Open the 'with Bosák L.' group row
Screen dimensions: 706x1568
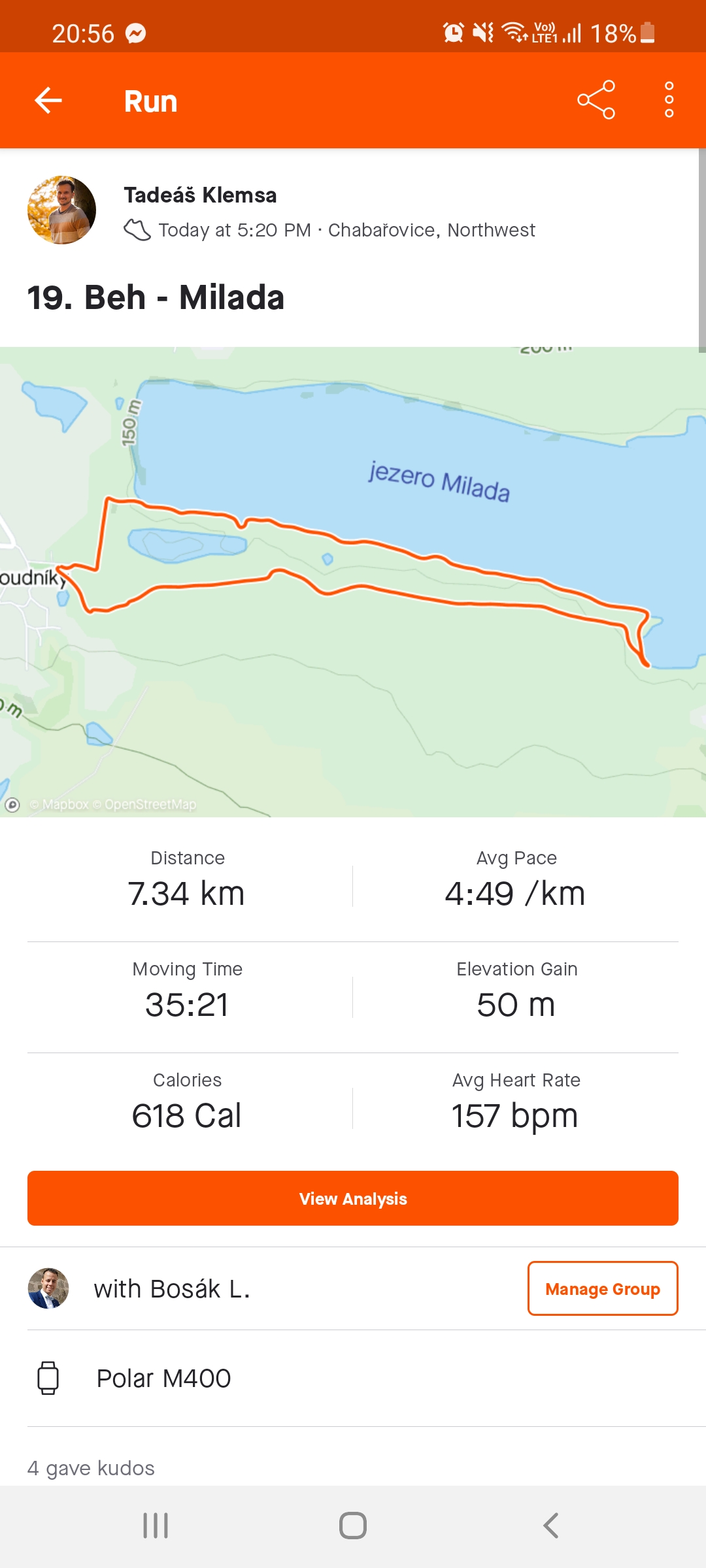point(275,1288)
